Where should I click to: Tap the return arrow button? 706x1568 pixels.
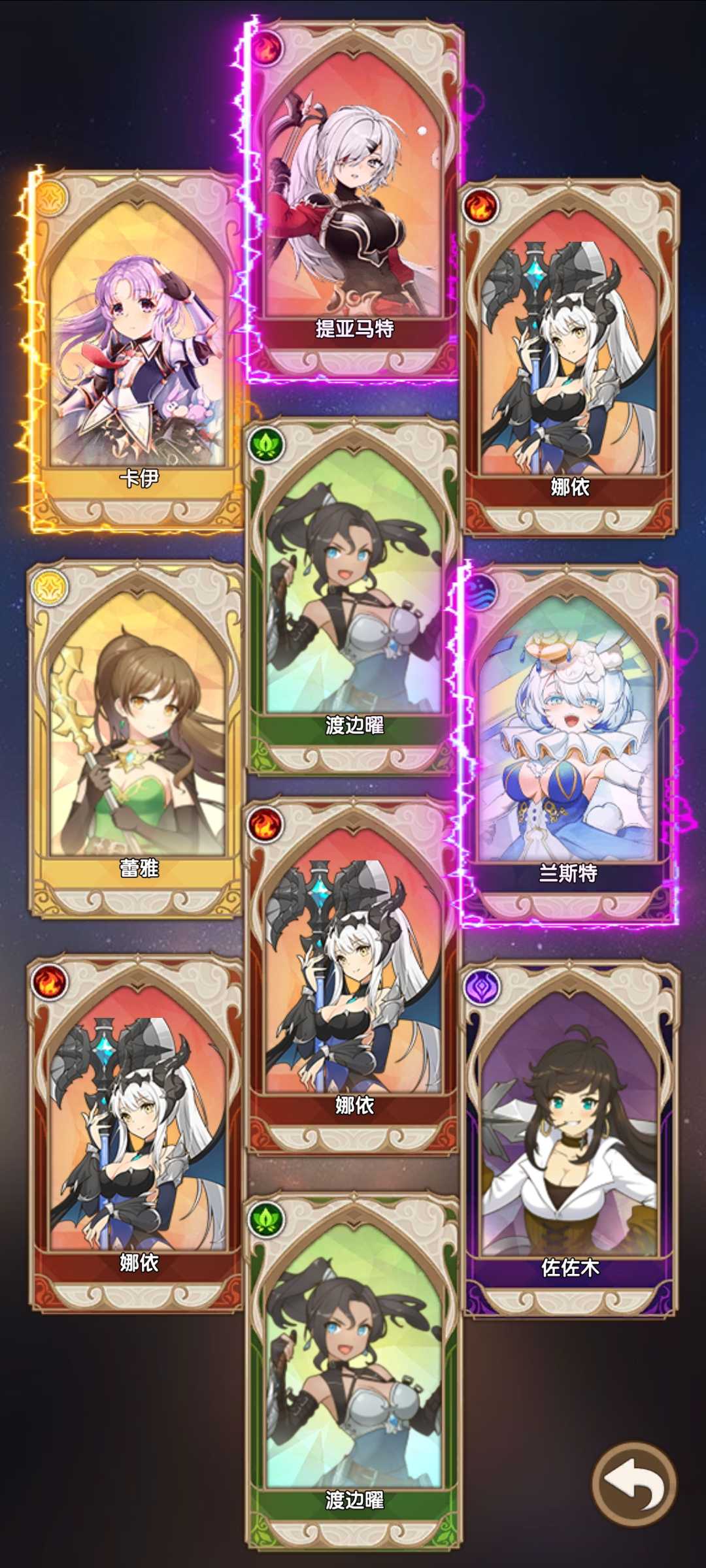coord(633,1484)
